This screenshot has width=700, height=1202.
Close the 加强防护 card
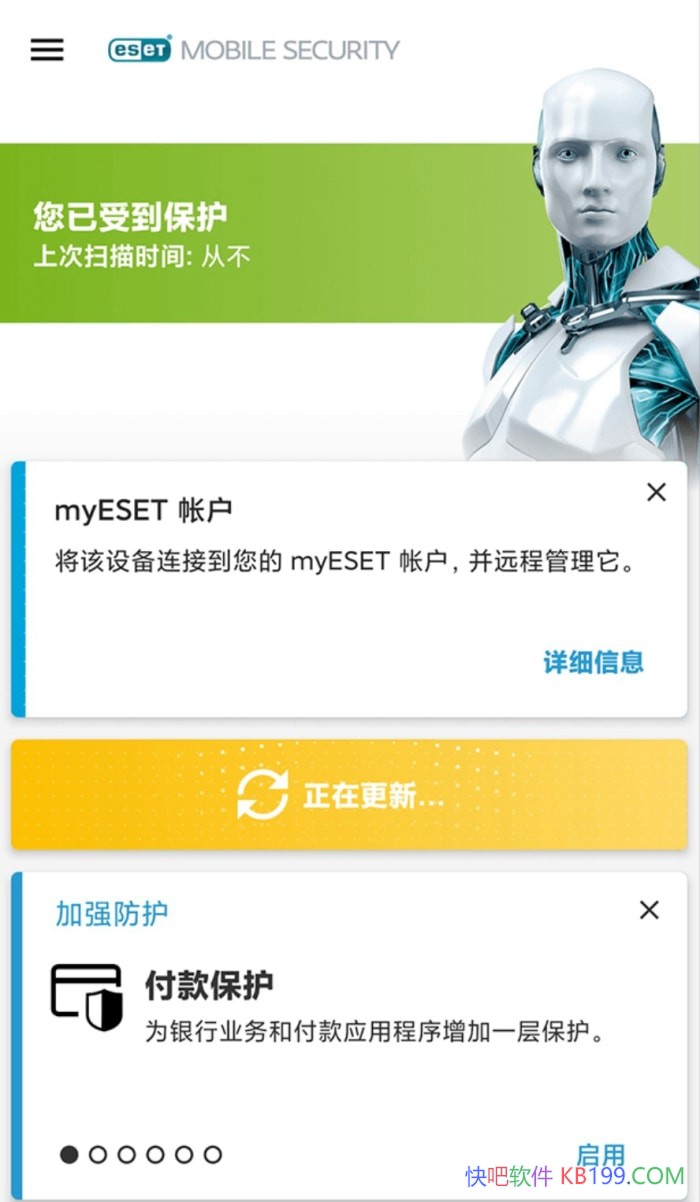tap(649, 910)
